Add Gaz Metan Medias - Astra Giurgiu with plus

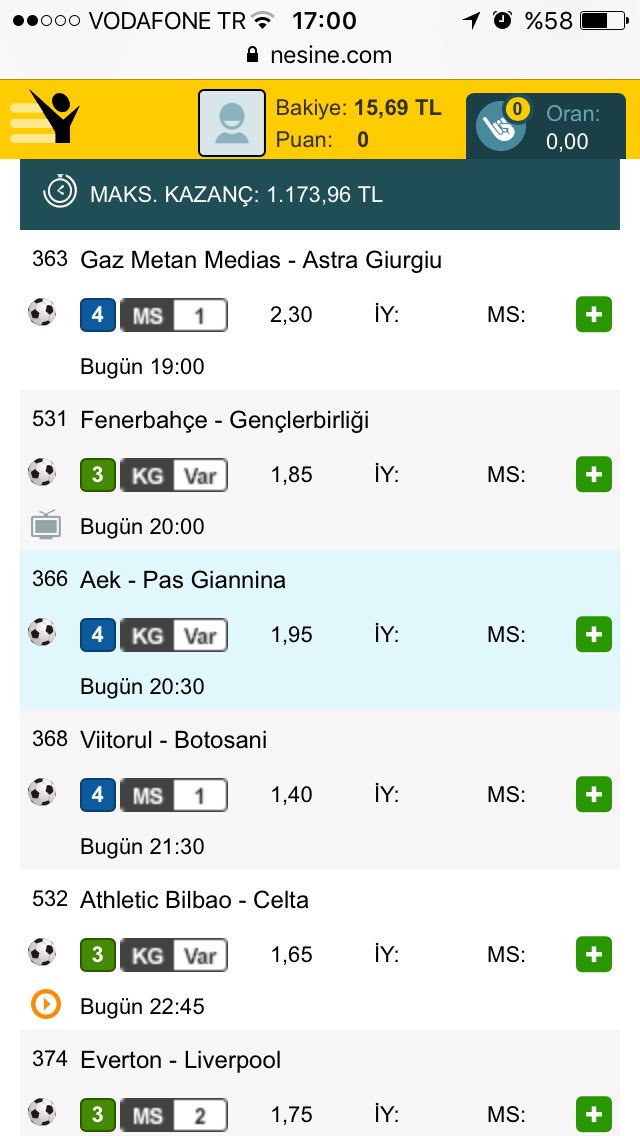tap(594, 314)
